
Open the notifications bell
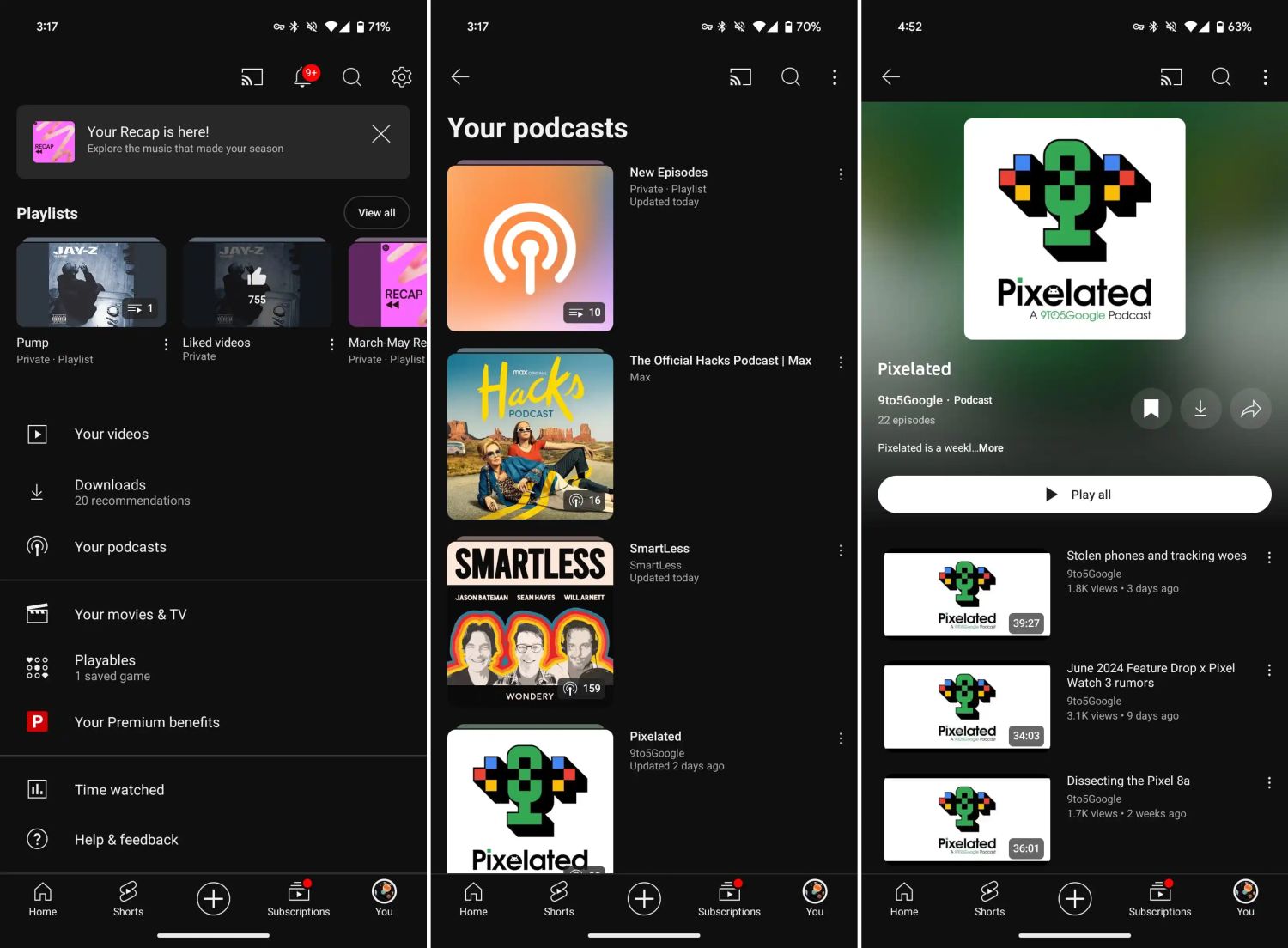[x=302, y=77]
